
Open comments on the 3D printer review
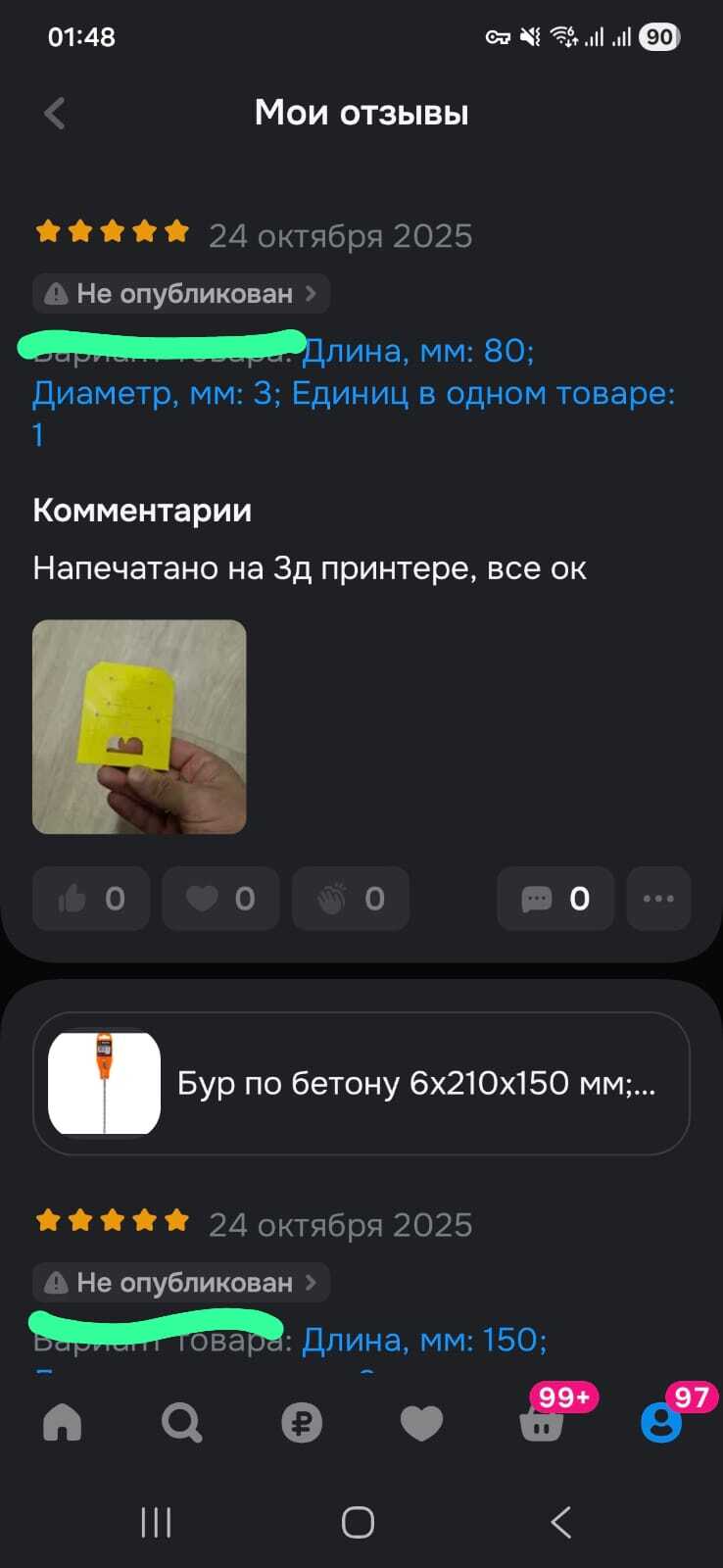coord(554,899)
